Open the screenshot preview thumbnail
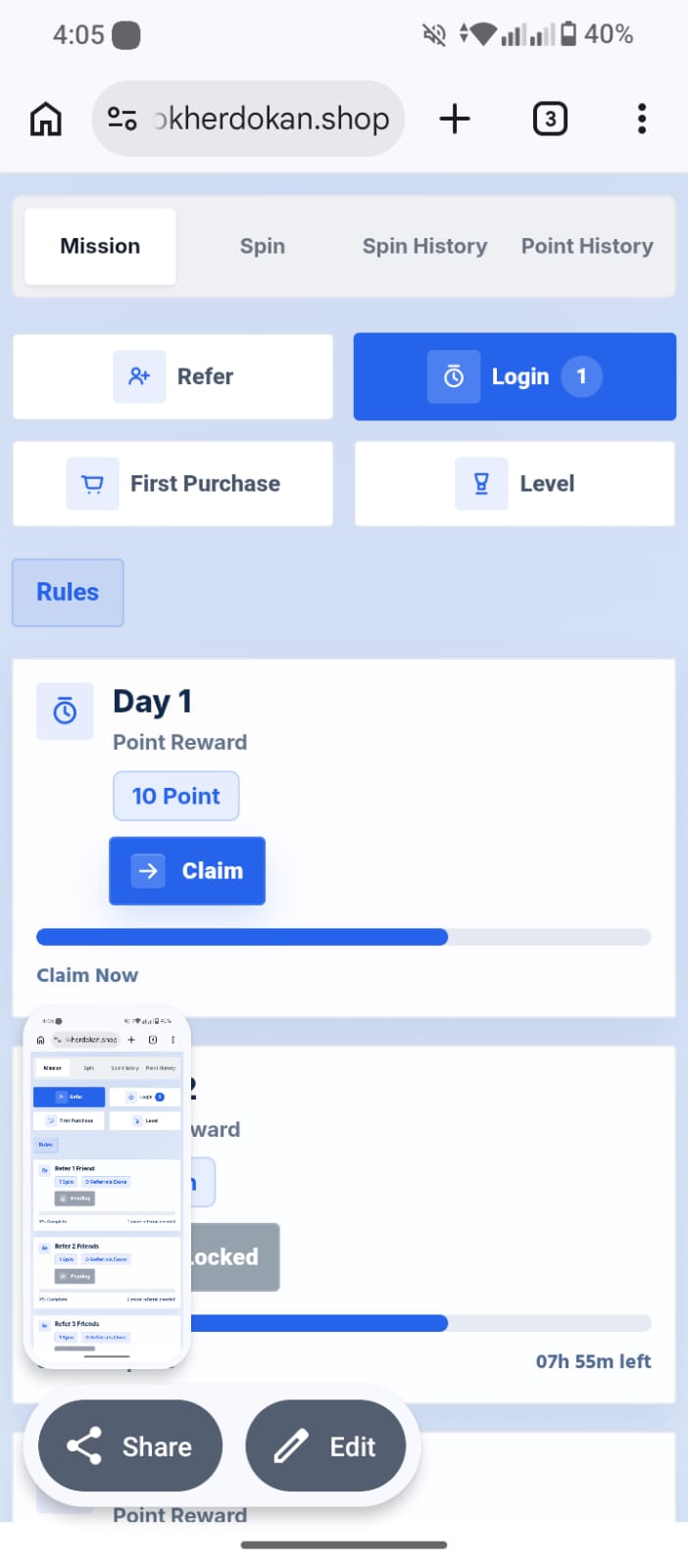Screen dimensions: 688x1568 tap(107, 1186)
